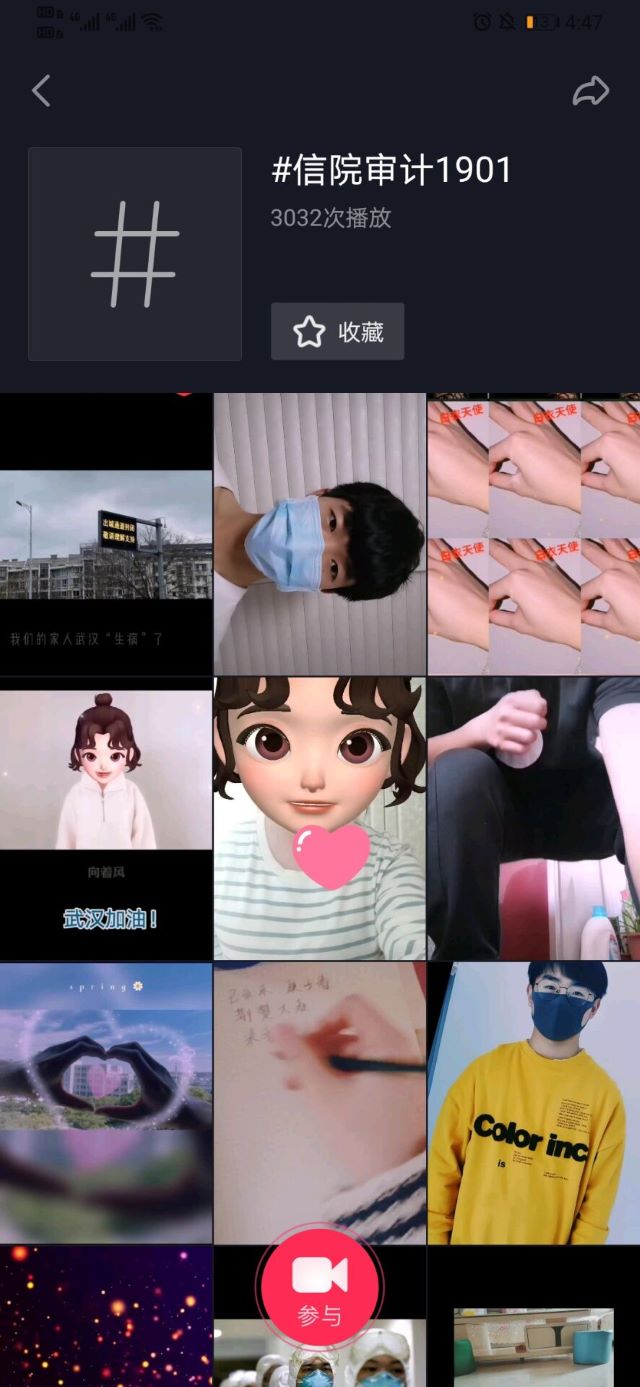Image resolution: width=640 pixels, height=1387 pixels.
Task: Open the cartoon face with pink heart video
Action: (320, 818)
